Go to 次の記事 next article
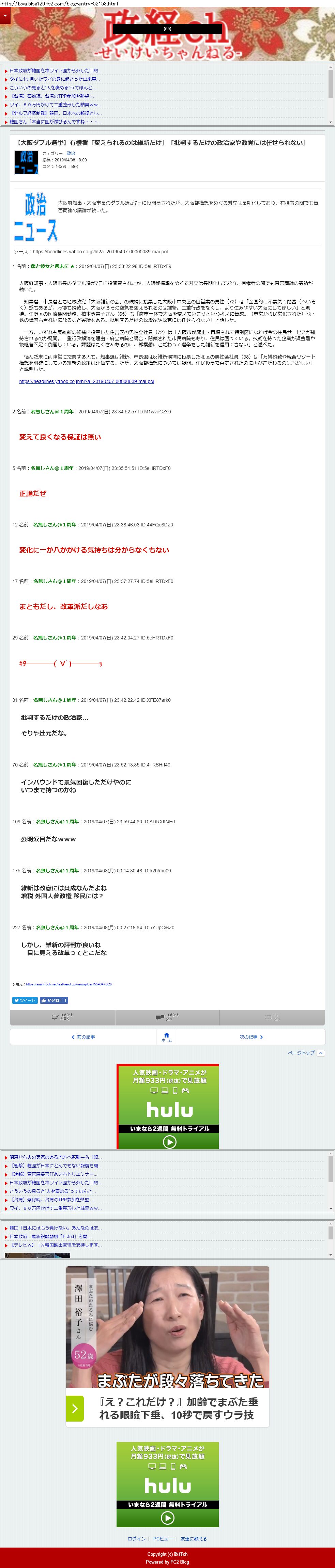The width and height of the screenshot is (335, 1568). coord(250,1036)
